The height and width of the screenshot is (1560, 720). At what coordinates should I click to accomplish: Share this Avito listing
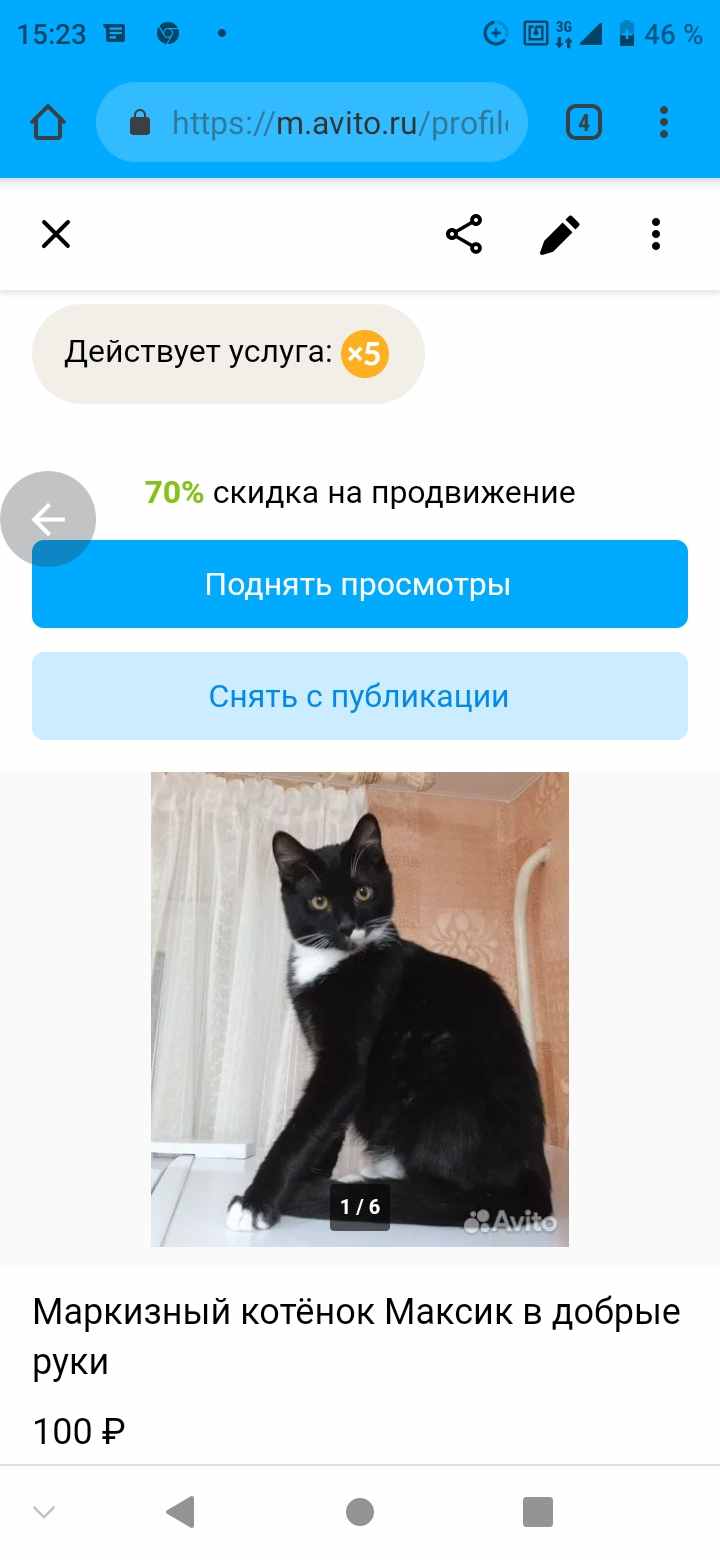(464, 235)
